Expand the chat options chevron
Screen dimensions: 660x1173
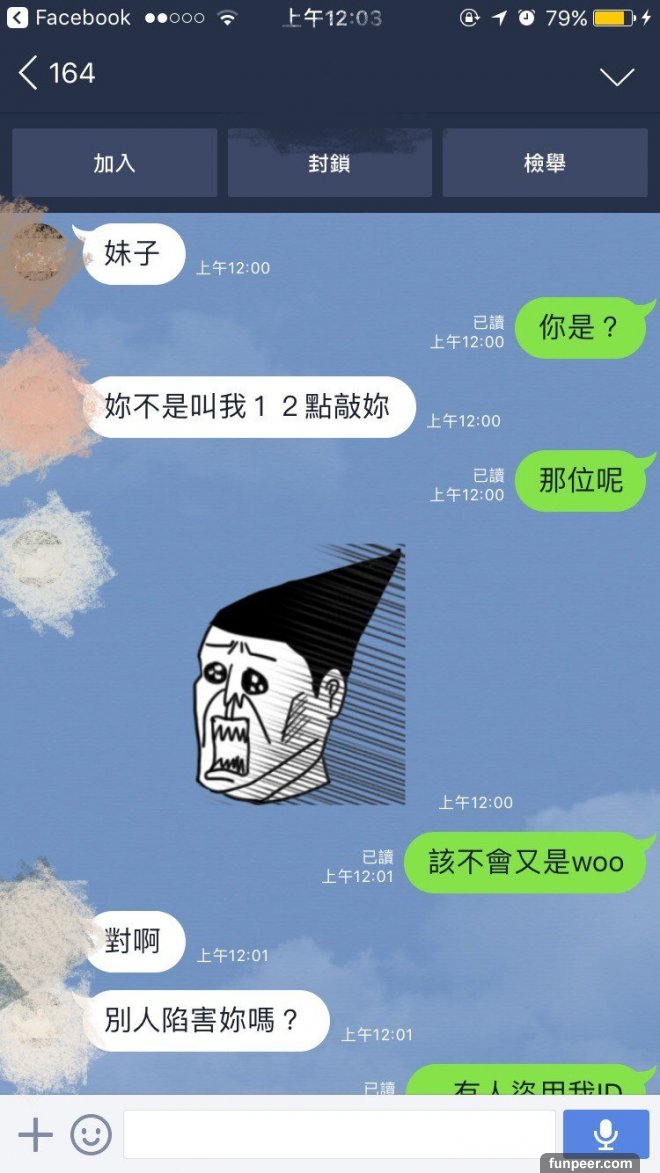[616, 76]
